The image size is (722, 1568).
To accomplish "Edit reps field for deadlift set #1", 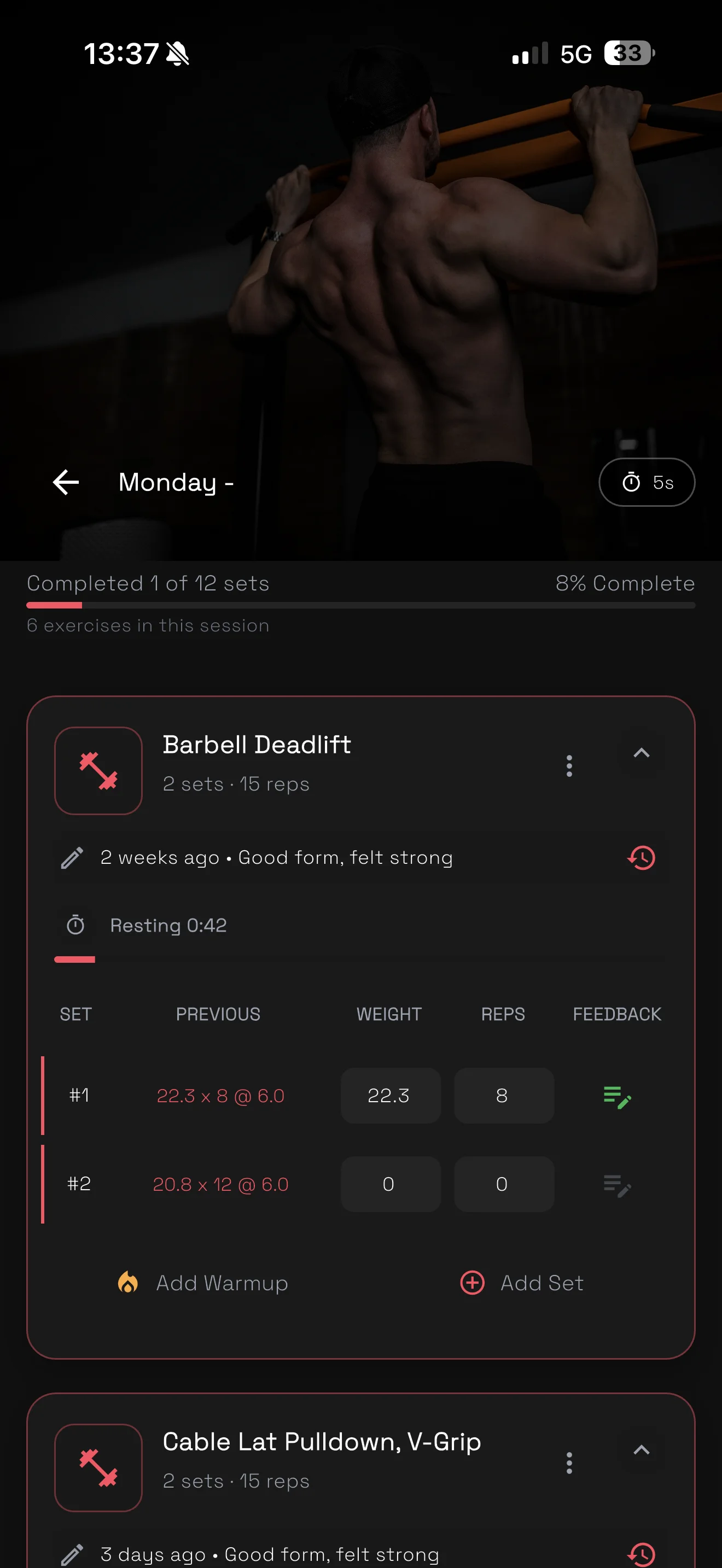I will (x=503, y=1096).
